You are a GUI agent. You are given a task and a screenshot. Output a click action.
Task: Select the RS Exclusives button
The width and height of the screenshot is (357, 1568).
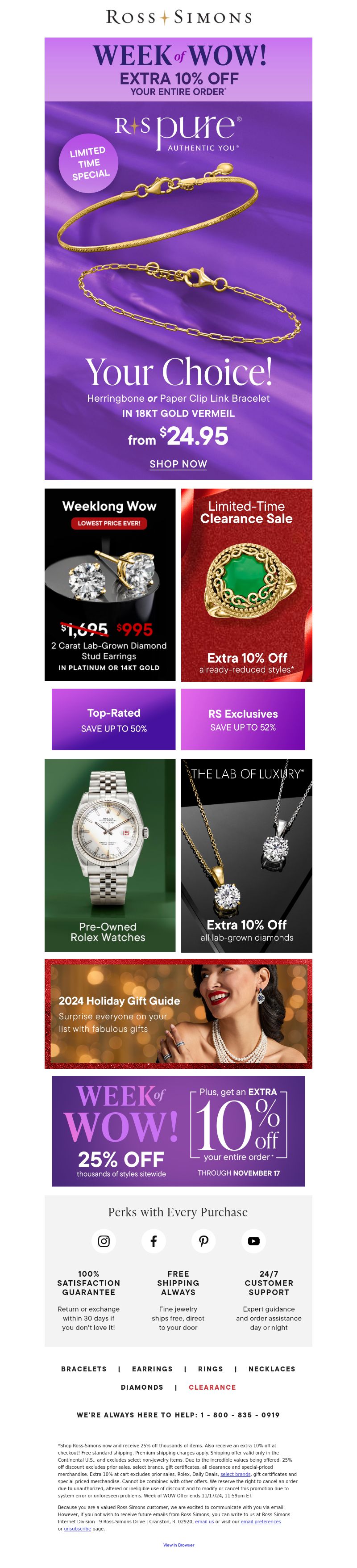coord(243,719)
